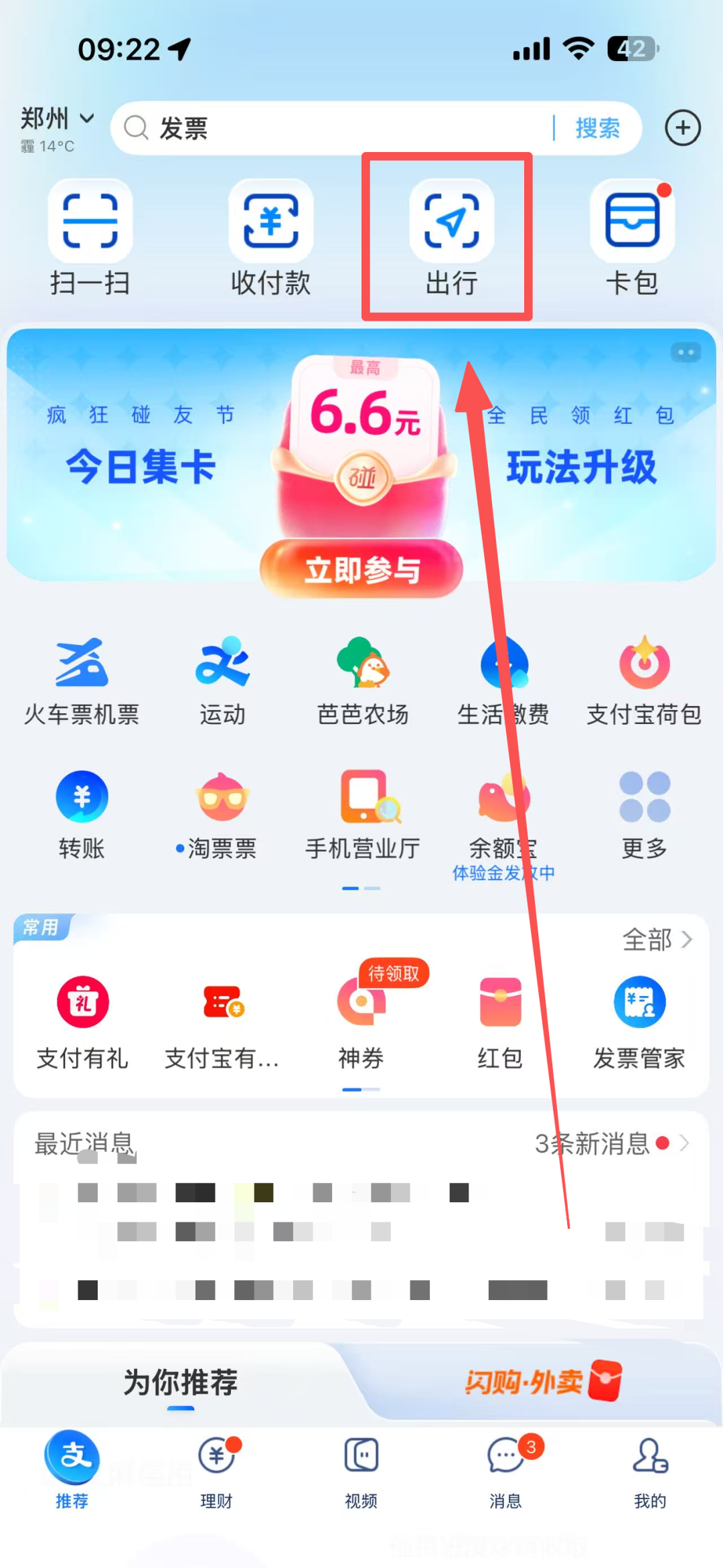Tap the 搜索 button in search bar

click(597, 128)
